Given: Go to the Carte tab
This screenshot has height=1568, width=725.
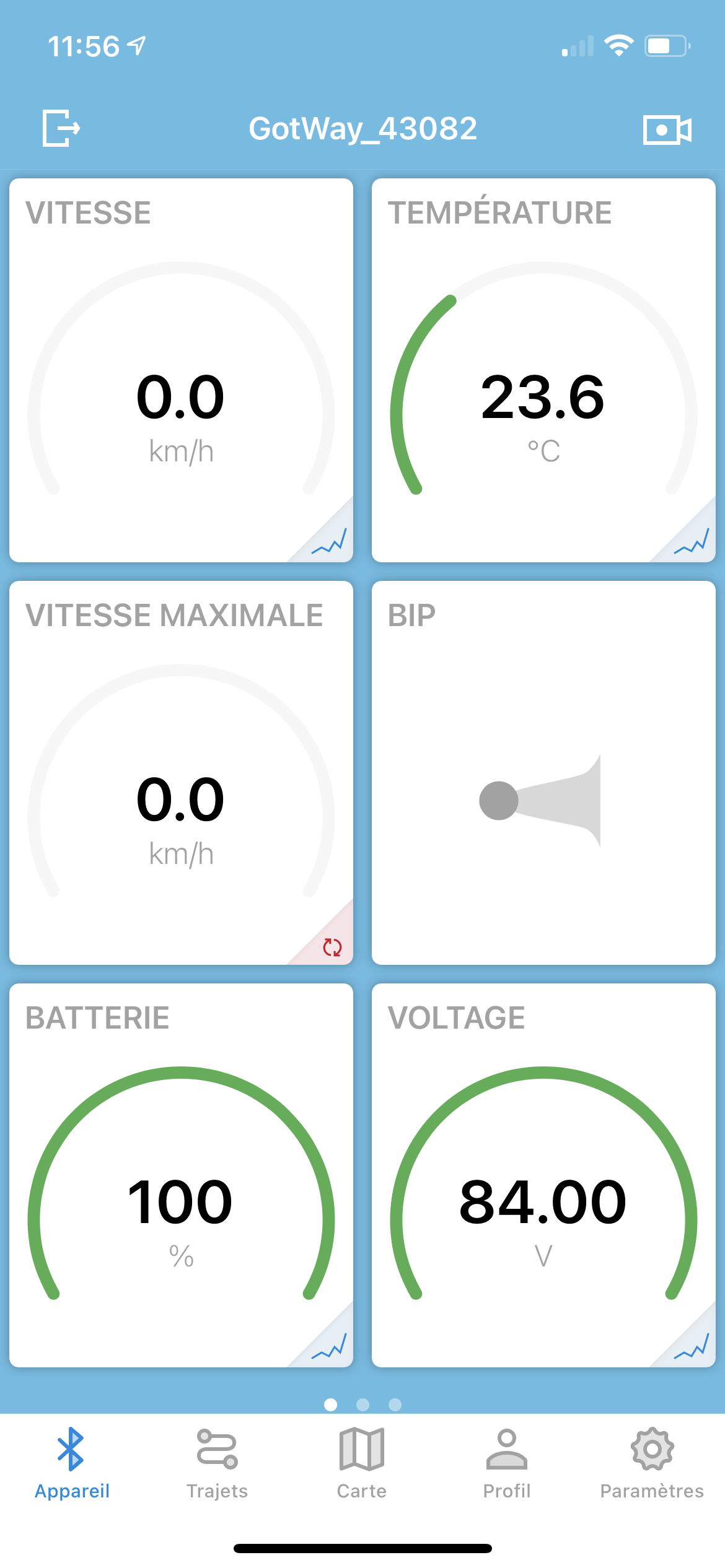Looking at the screenshot, I should 362,1464.
